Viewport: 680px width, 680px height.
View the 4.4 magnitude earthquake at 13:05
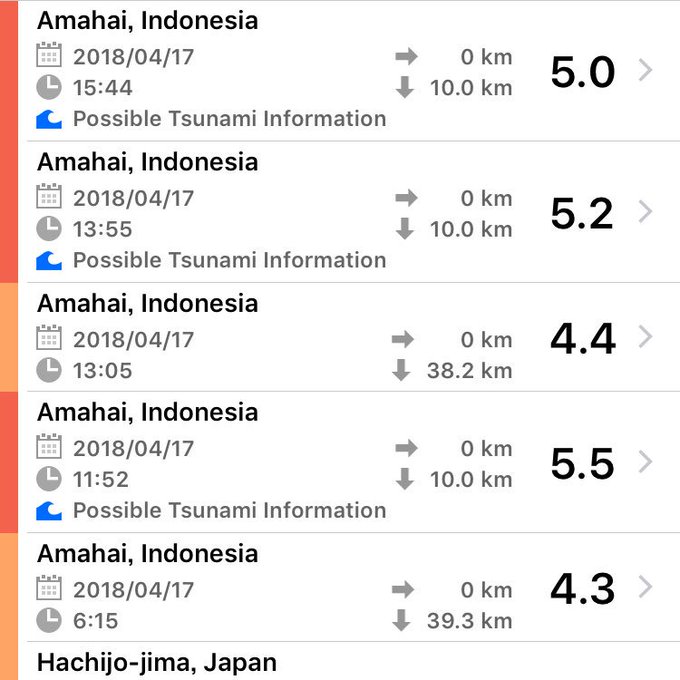tap(340, 337)
